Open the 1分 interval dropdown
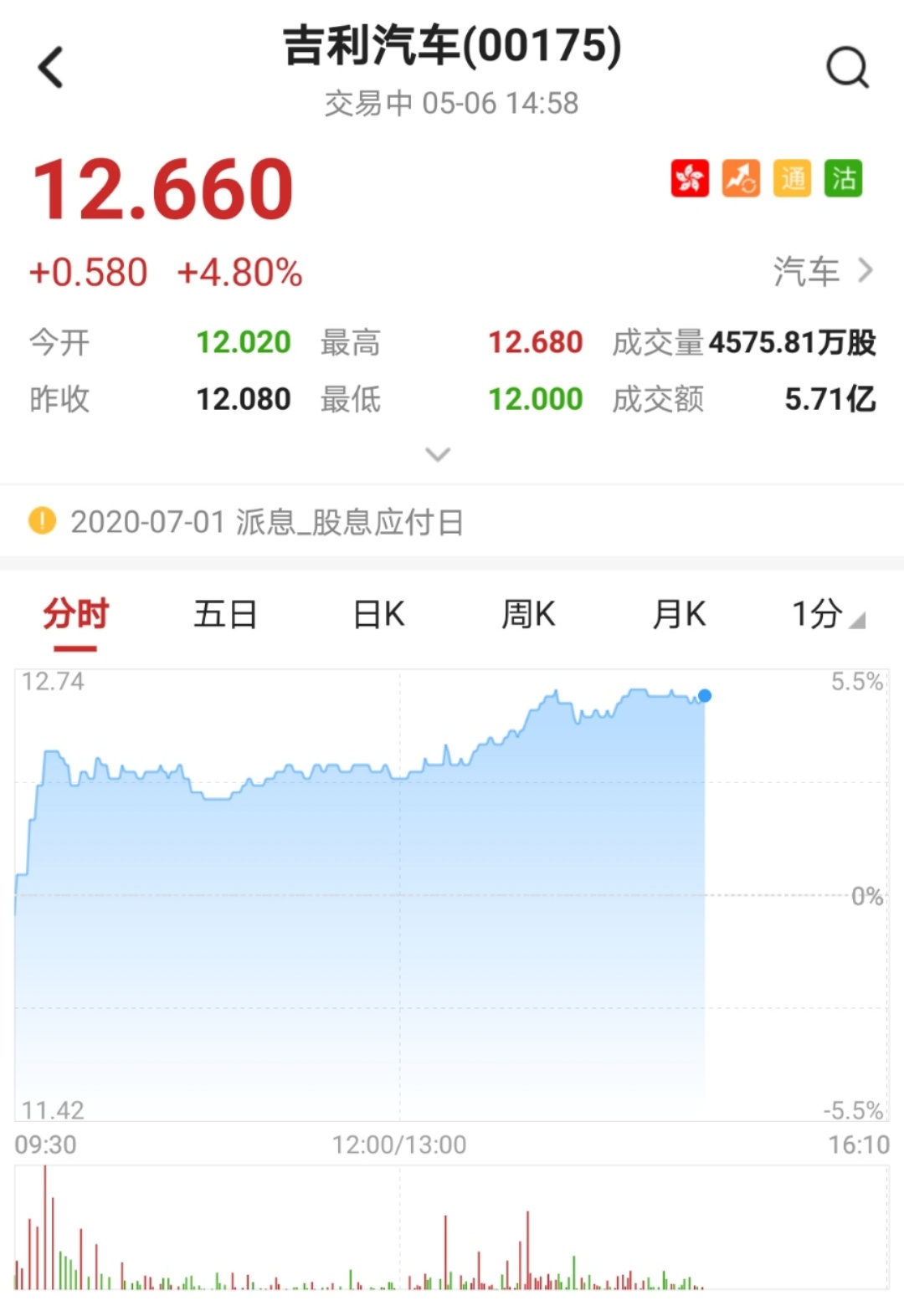 pyautogui.click(x=826, y=615)
